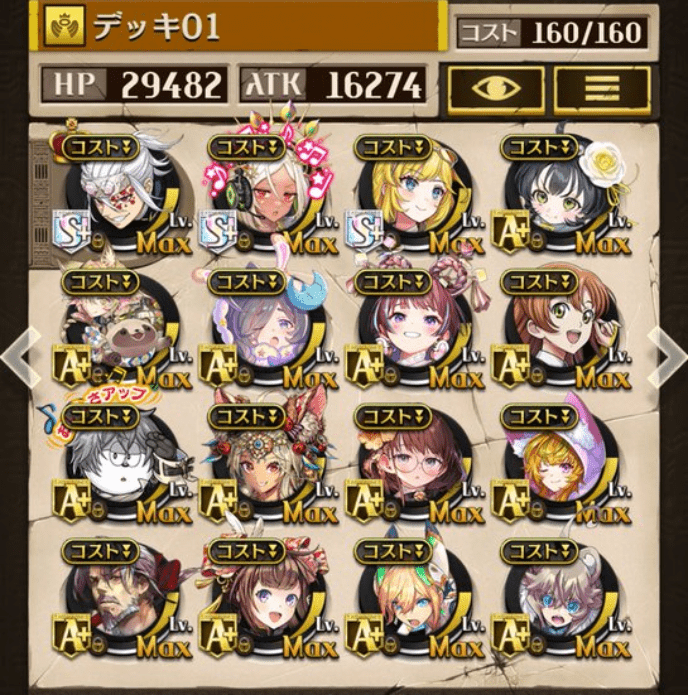
Task: Go to the next deck with right arrow
Action: 667,350
